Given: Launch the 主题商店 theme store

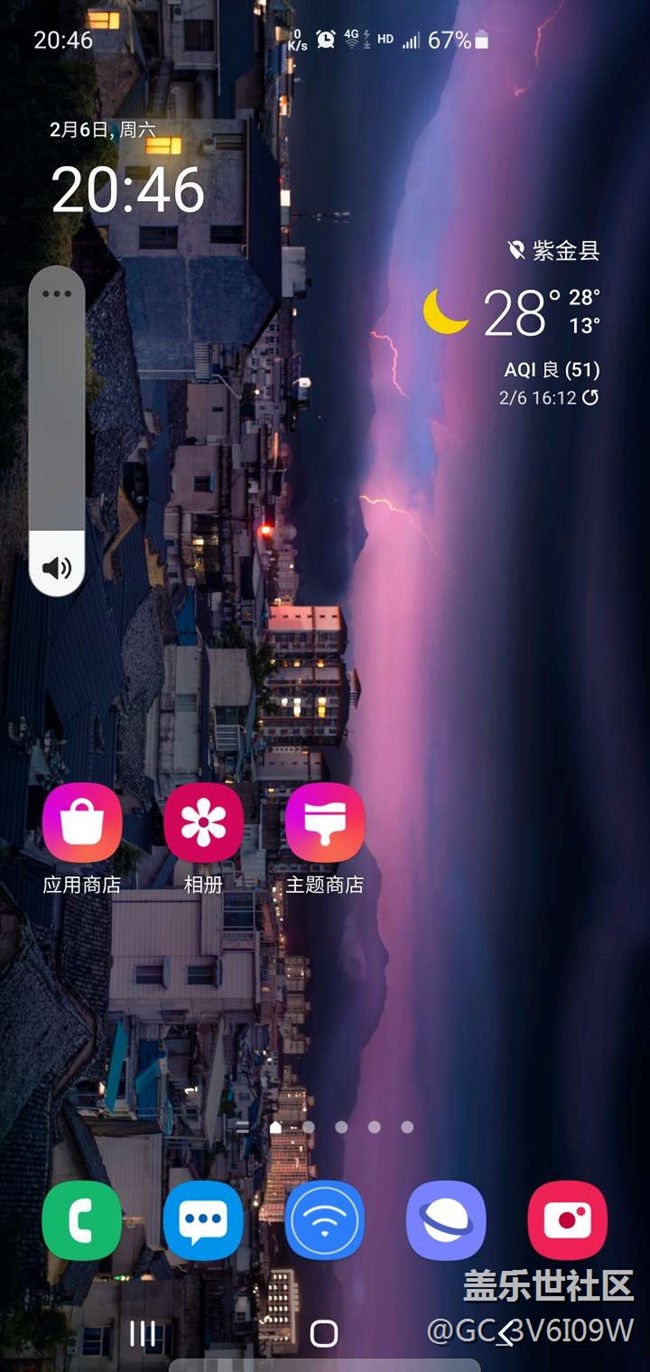Looking at the screenshot, I should click(x=324, y=822).
